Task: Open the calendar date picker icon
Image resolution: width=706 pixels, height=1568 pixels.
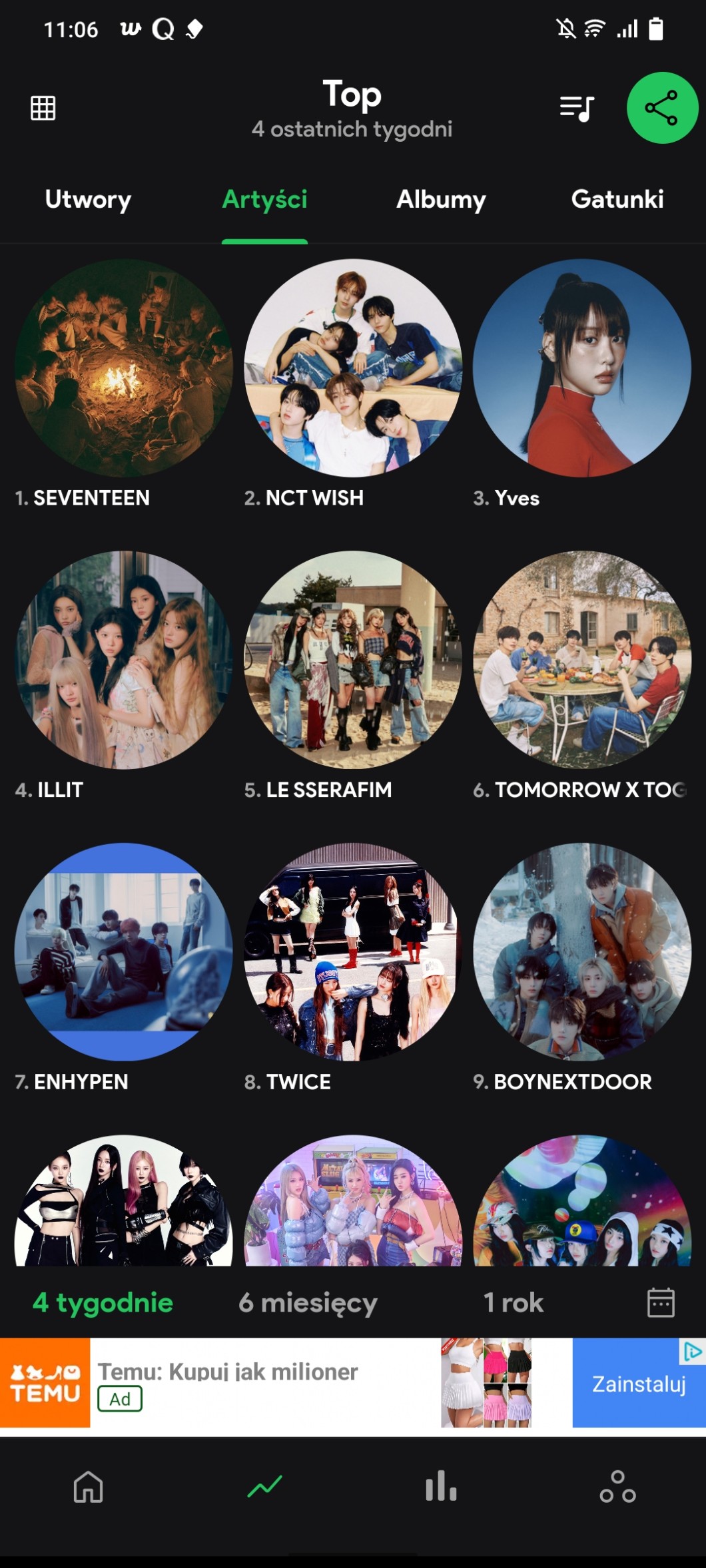Action: pos(661,1303)
